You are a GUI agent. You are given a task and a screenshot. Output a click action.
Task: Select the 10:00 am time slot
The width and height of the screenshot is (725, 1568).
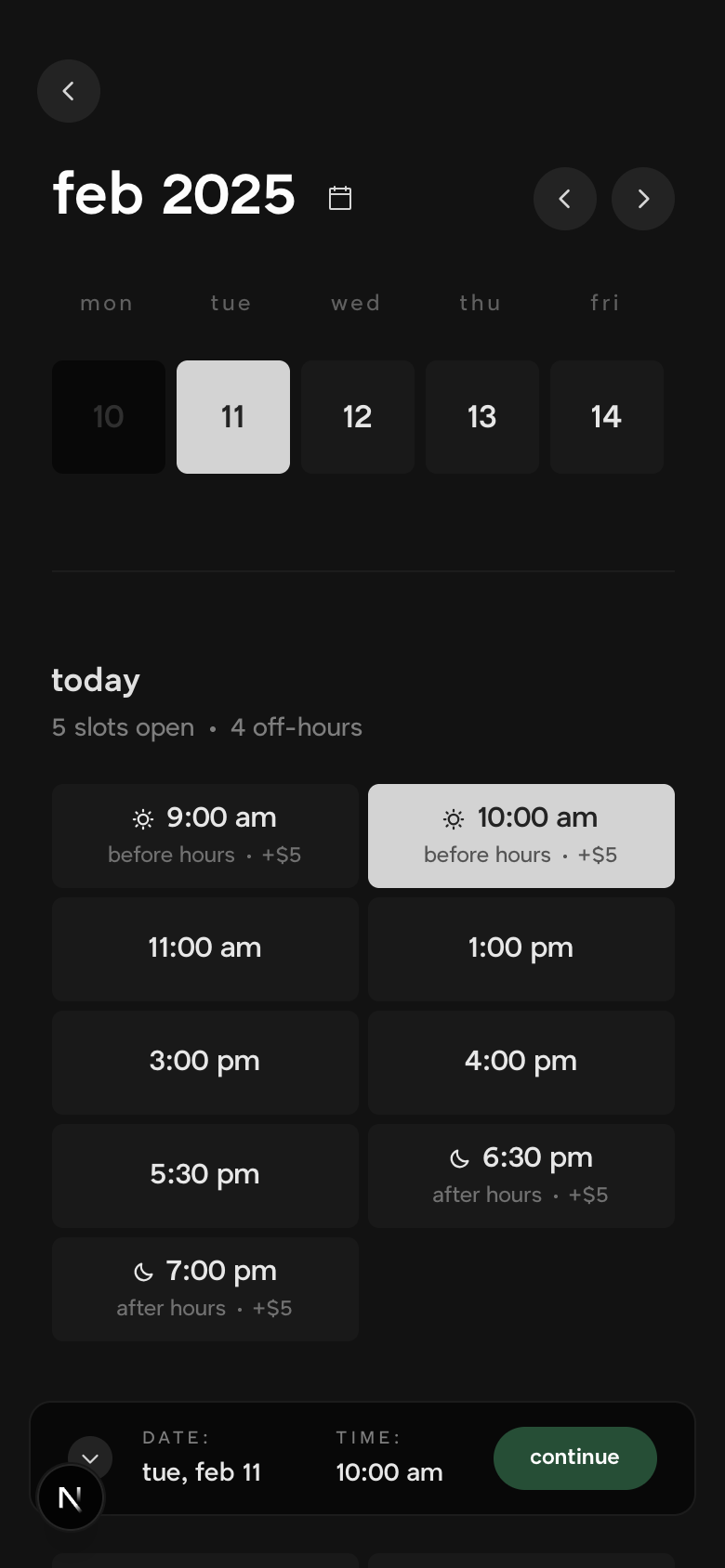[521, 836]
